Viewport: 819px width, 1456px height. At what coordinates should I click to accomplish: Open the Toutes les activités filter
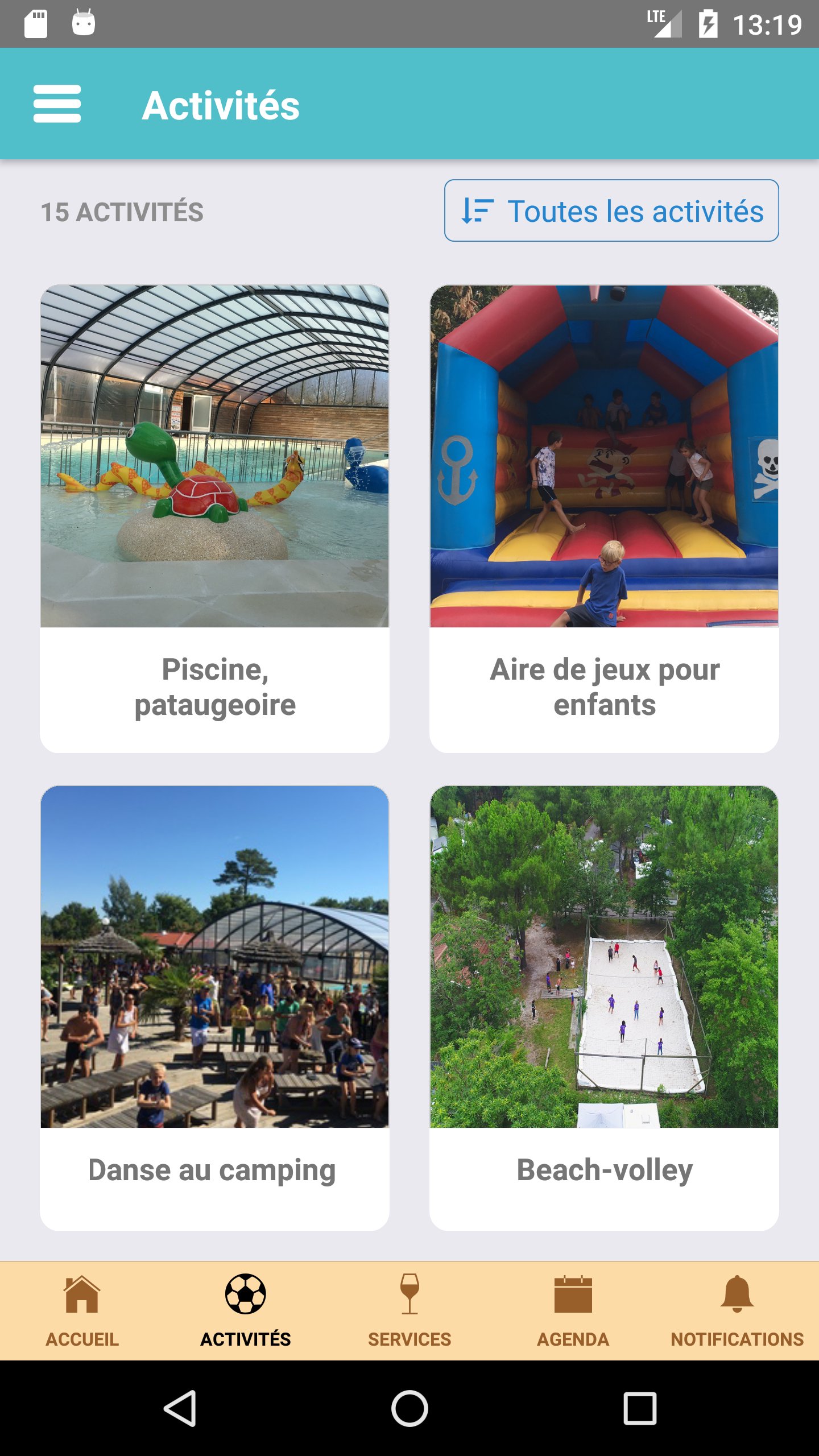click(x=611, y=211)
